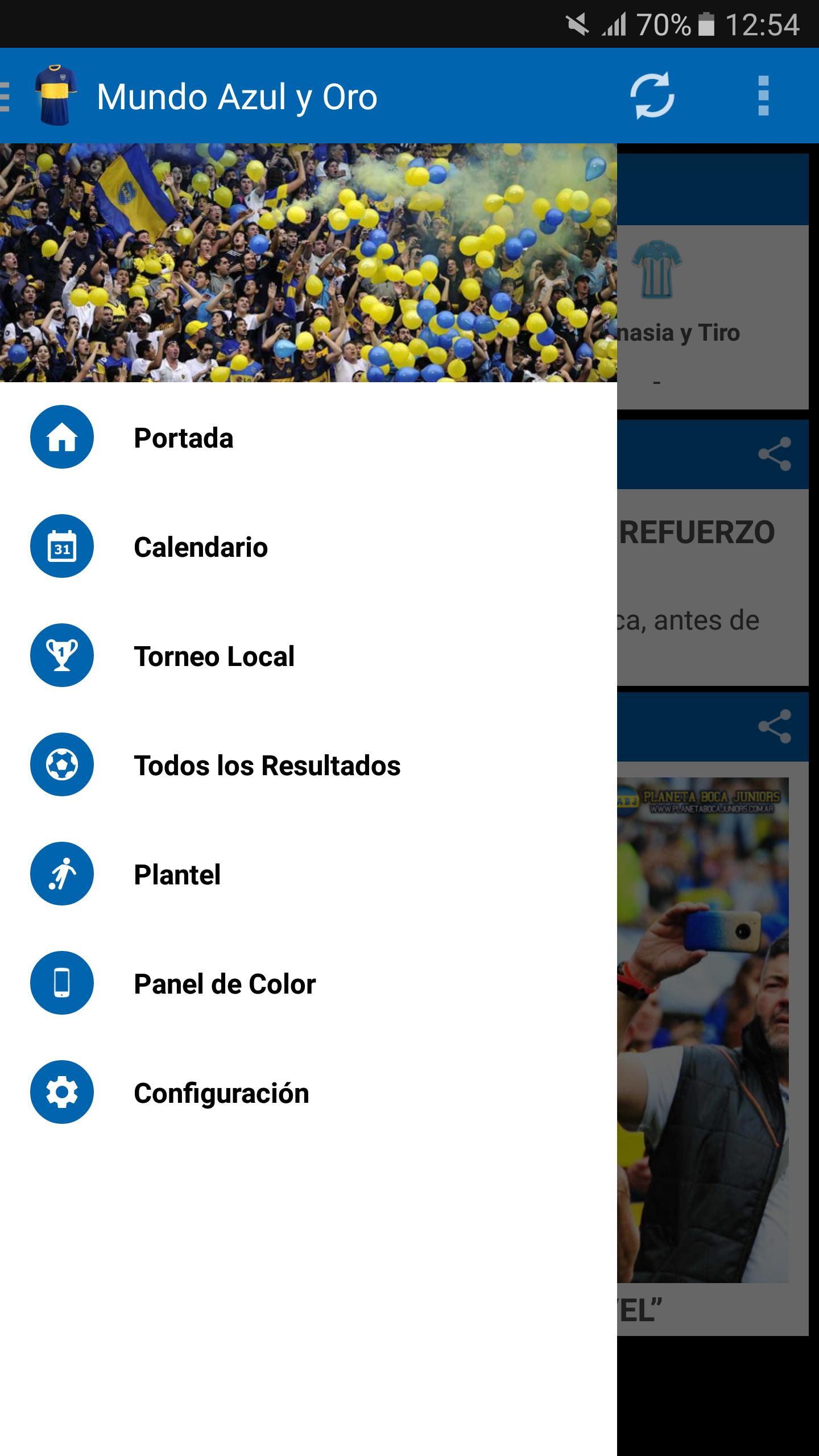Select the player icon next to Plantel
The width and height of the screenshot is (819, 1456).
[61, 874]
